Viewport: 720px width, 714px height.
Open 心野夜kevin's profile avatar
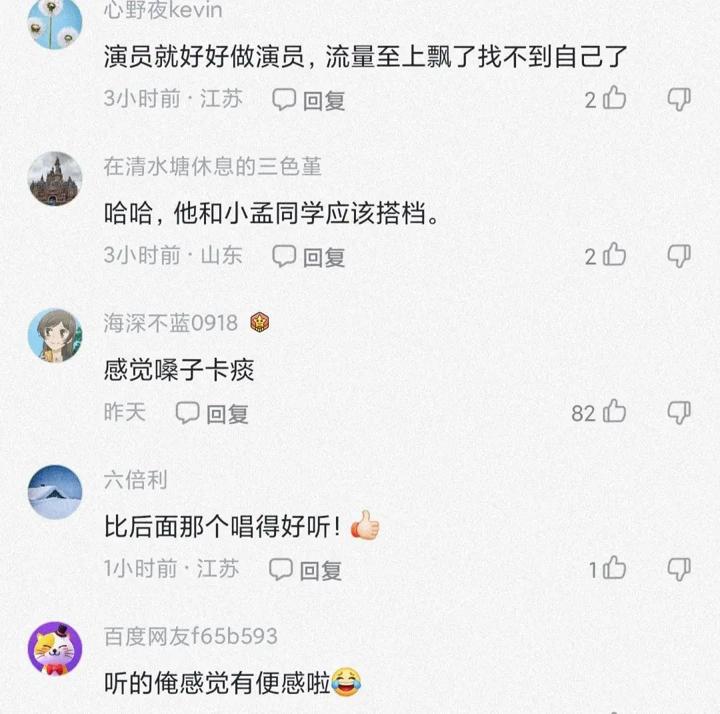[x=54, y=22]
